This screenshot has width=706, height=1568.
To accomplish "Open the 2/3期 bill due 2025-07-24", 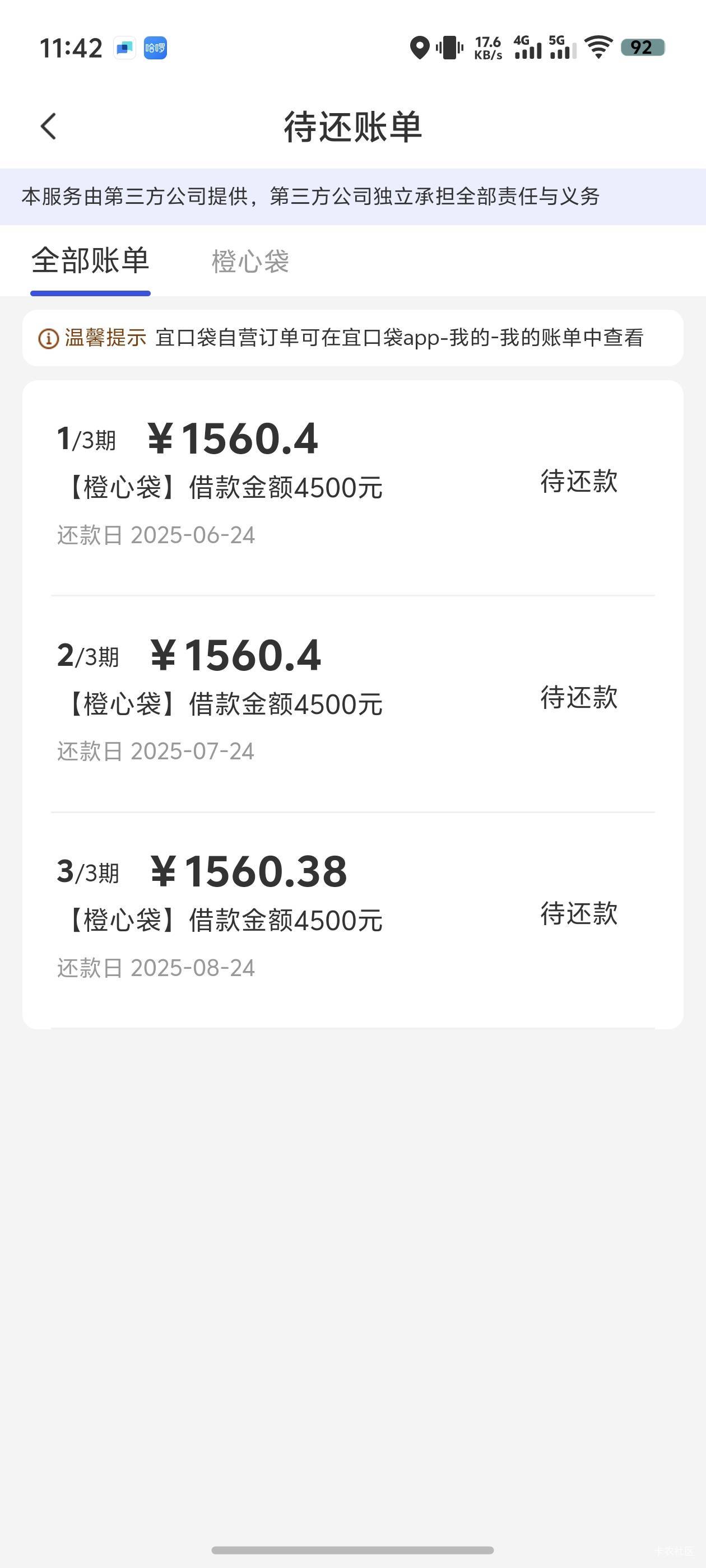I will pos(352,704).
